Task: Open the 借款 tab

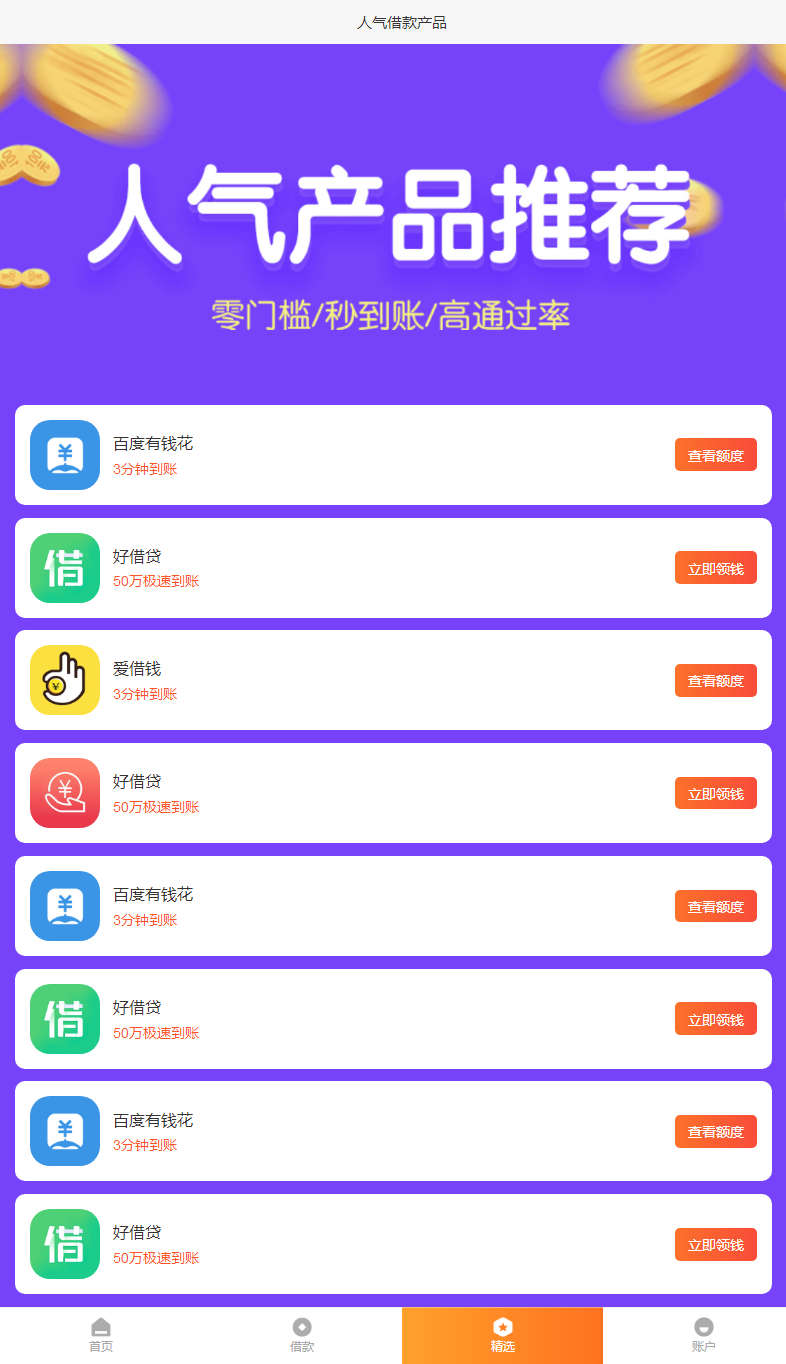Action: pos(302,1335)
